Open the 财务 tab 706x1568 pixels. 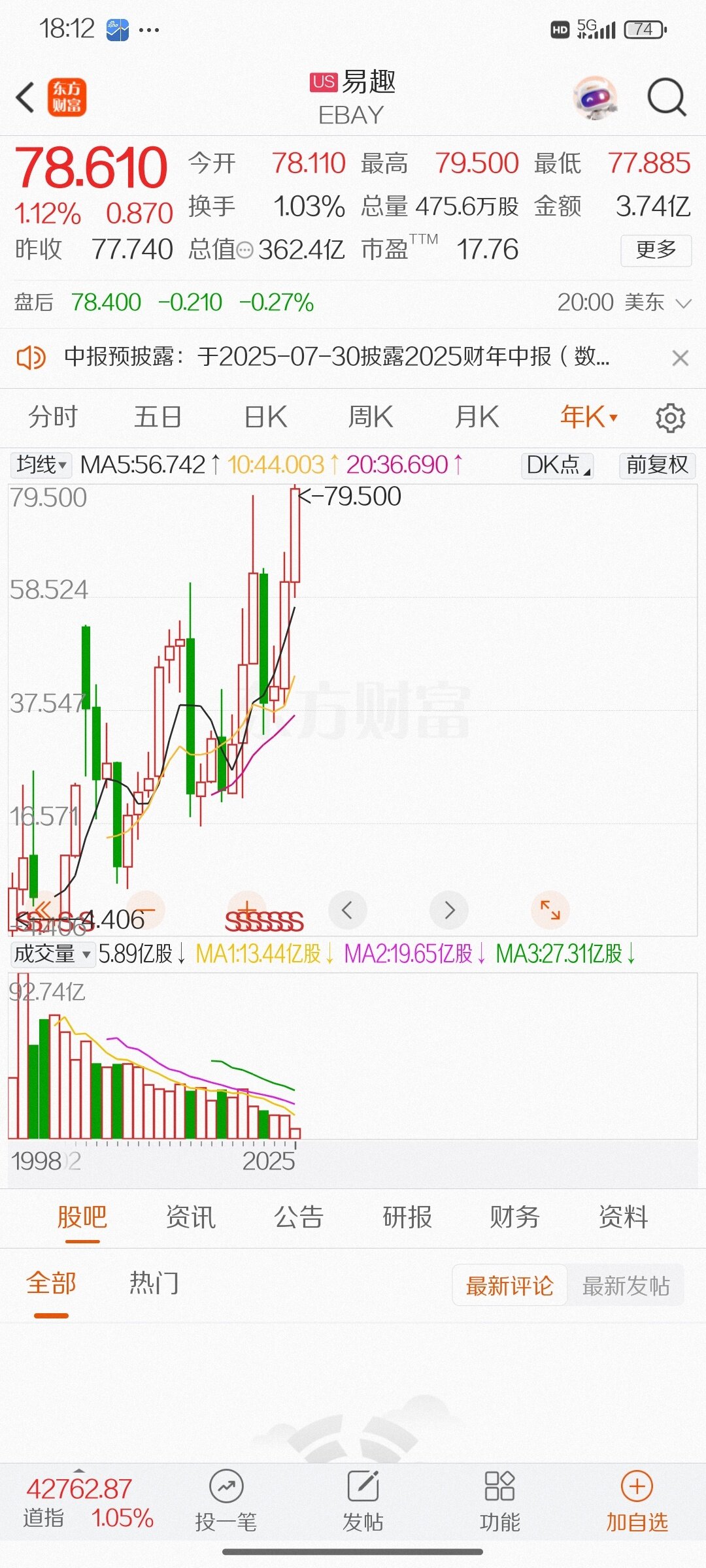[x=514, y=1217]
